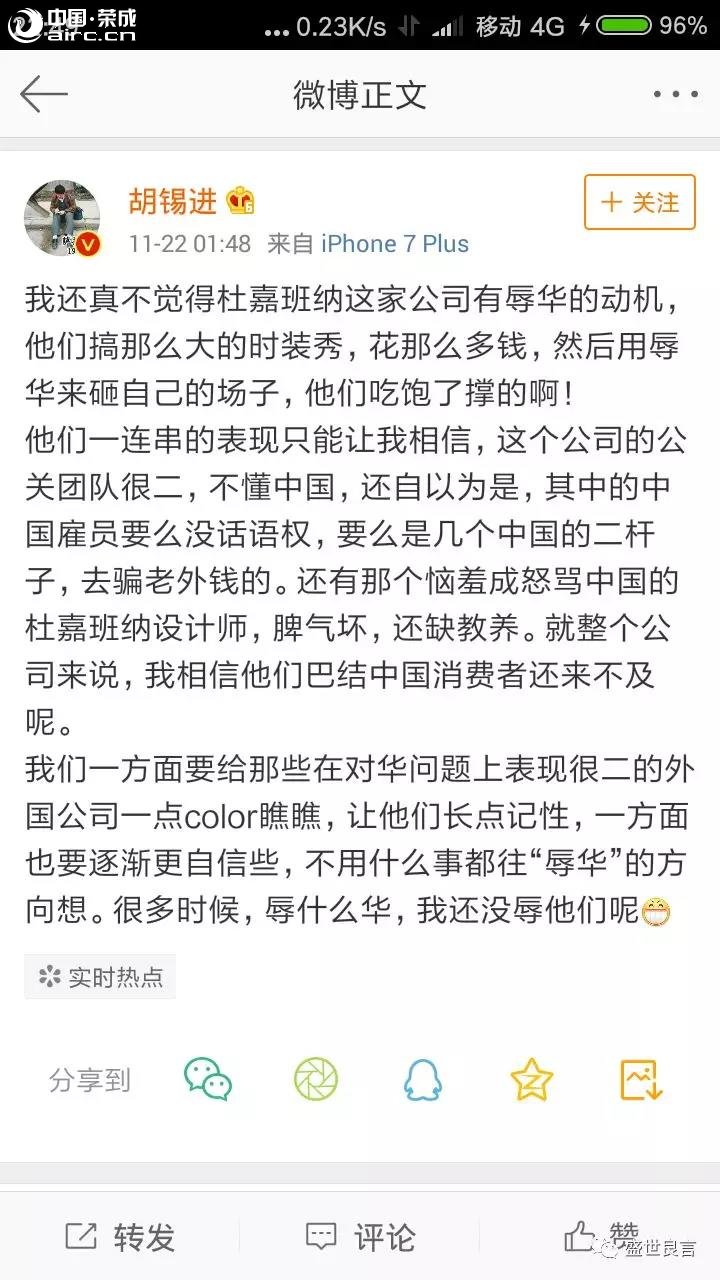Share to Qzone star icon

tap(531, 1080)
